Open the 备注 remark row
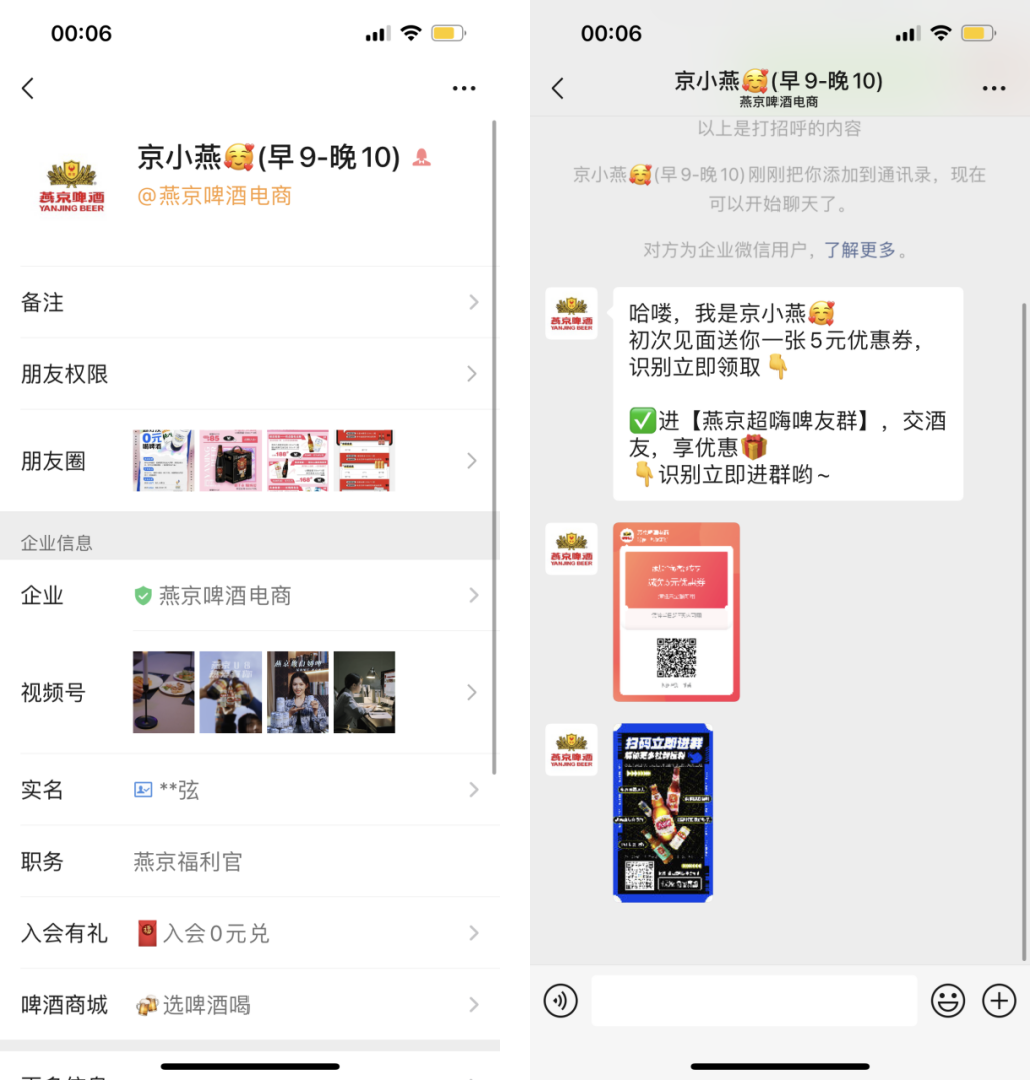Viewport: 1030px width, 1080px height. click(248, 303)
